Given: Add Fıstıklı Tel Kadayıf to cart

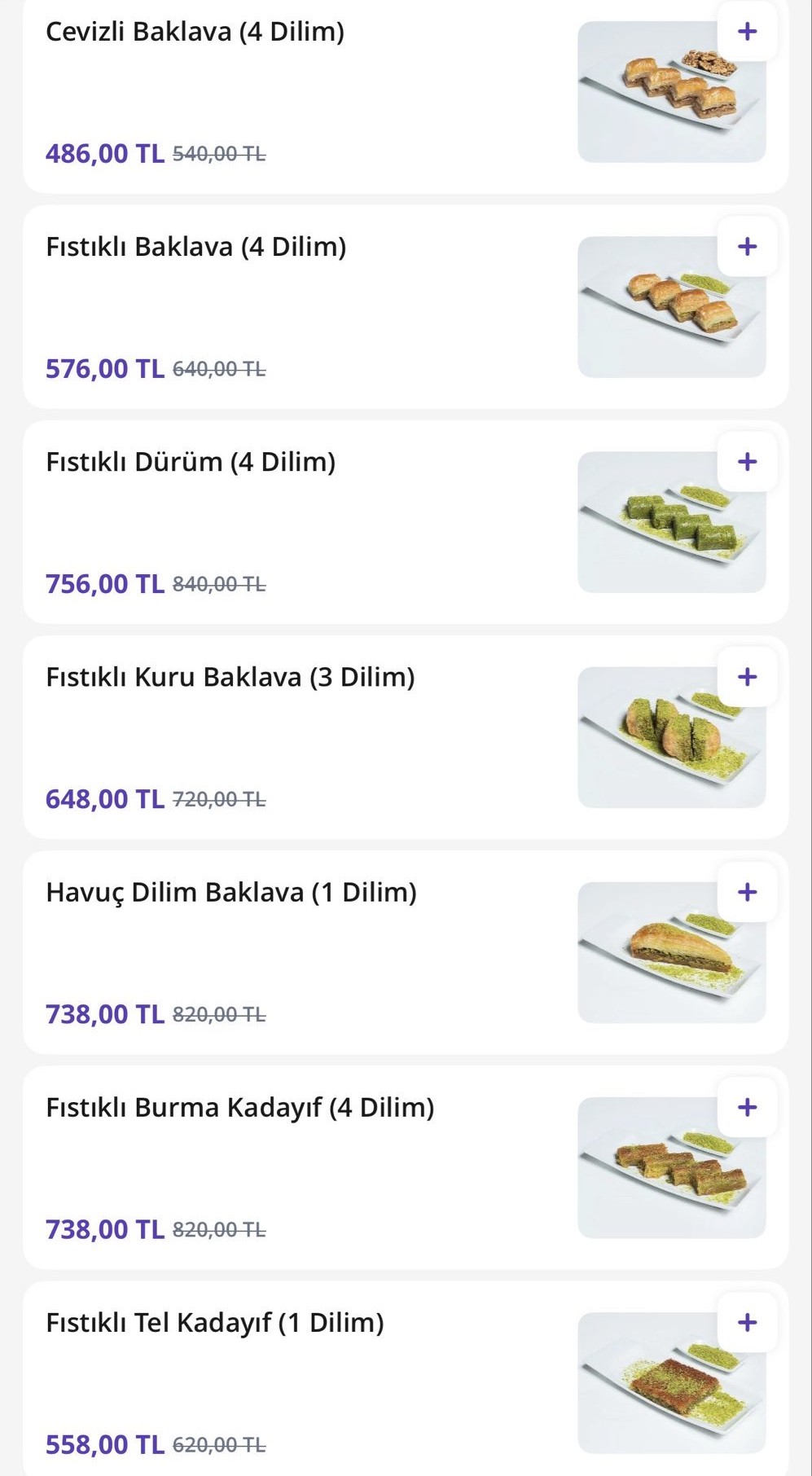Looking at the screenshot, I should (x=747, y=1322).
